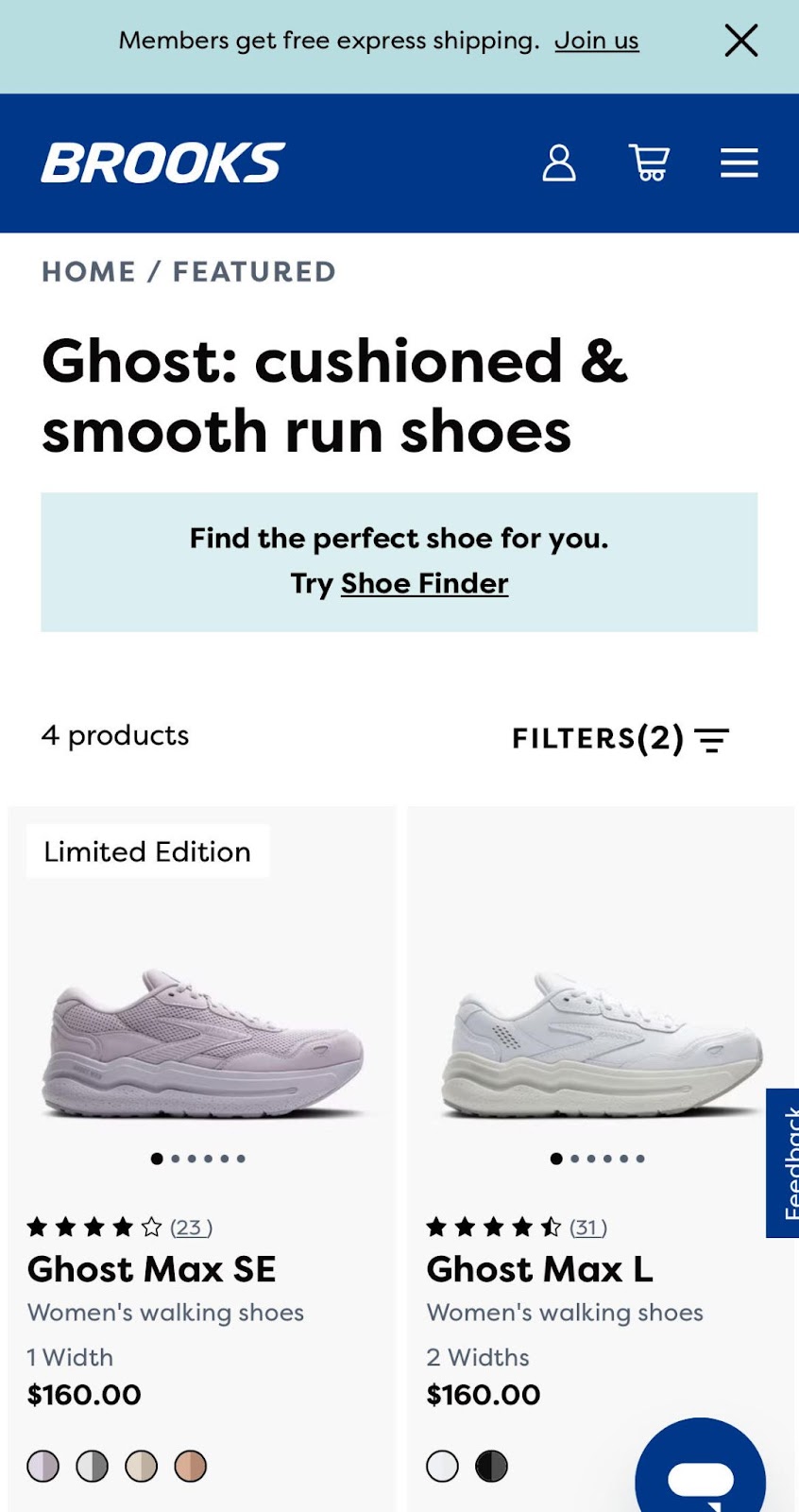Viewport: 799px width, 1512px height.
Task: Select the lilac swatch for Ghost Max SE
Action: 42,1466
